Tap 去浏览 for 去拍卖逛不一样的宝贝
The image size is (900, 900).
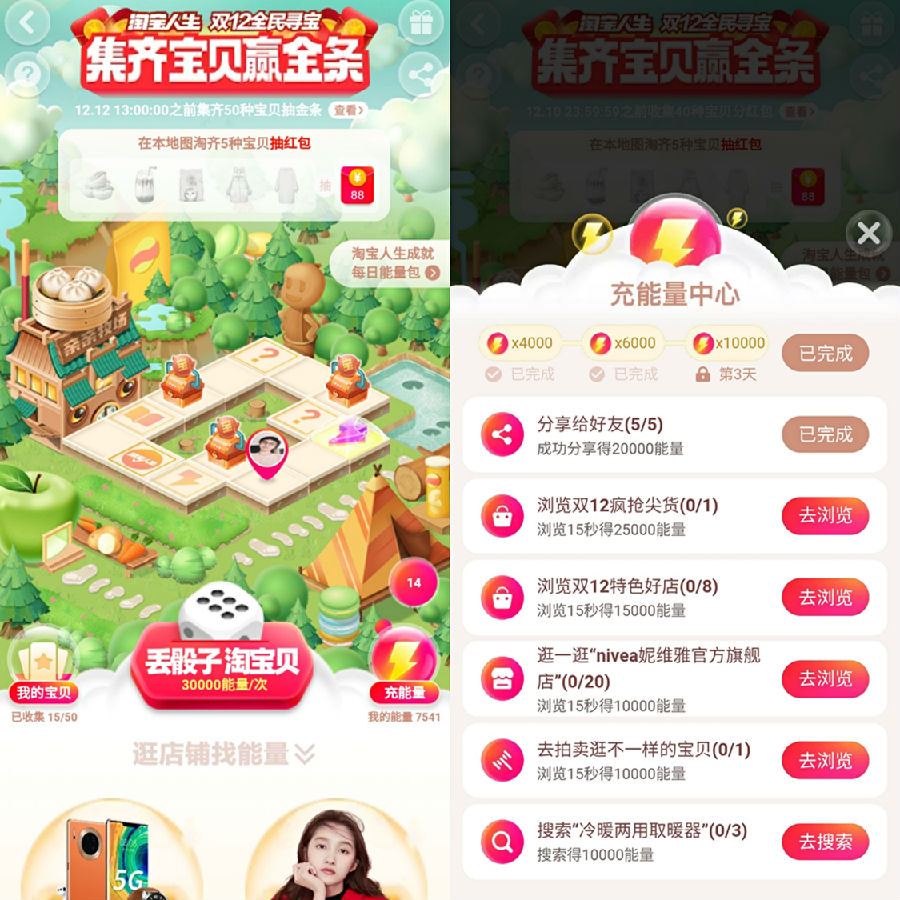(x=825, y=760)
